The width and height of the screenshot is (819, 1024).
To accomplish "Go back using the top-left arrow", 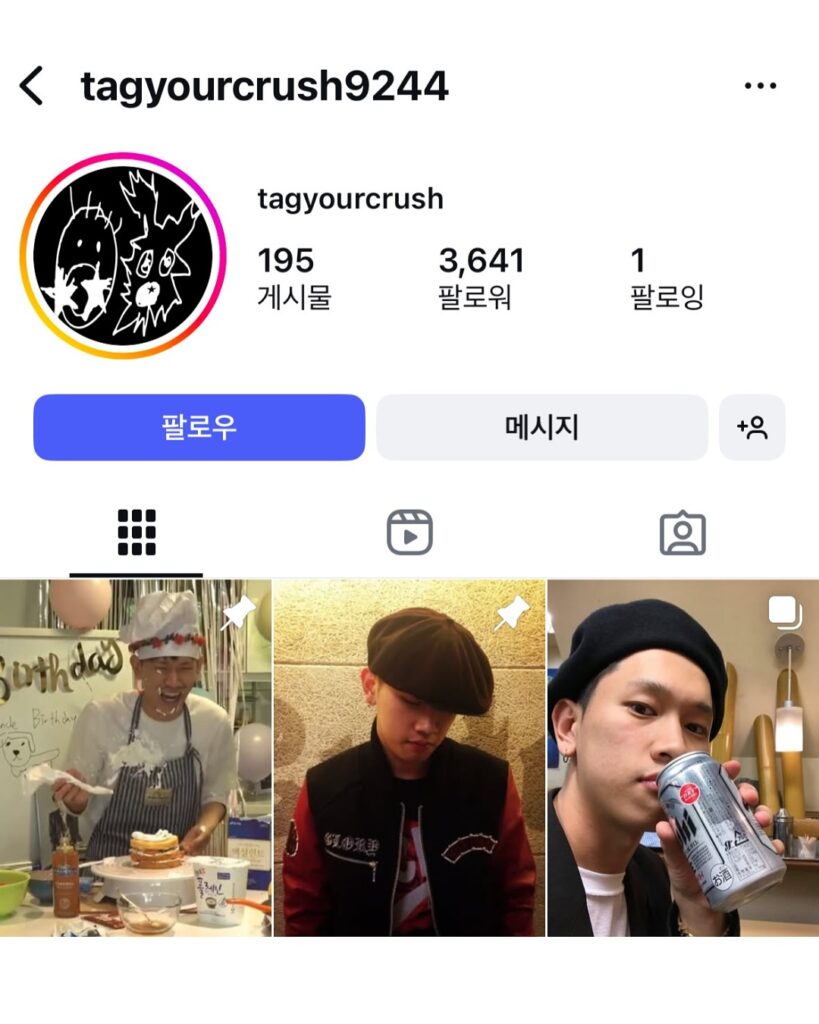I will (32, 87).
